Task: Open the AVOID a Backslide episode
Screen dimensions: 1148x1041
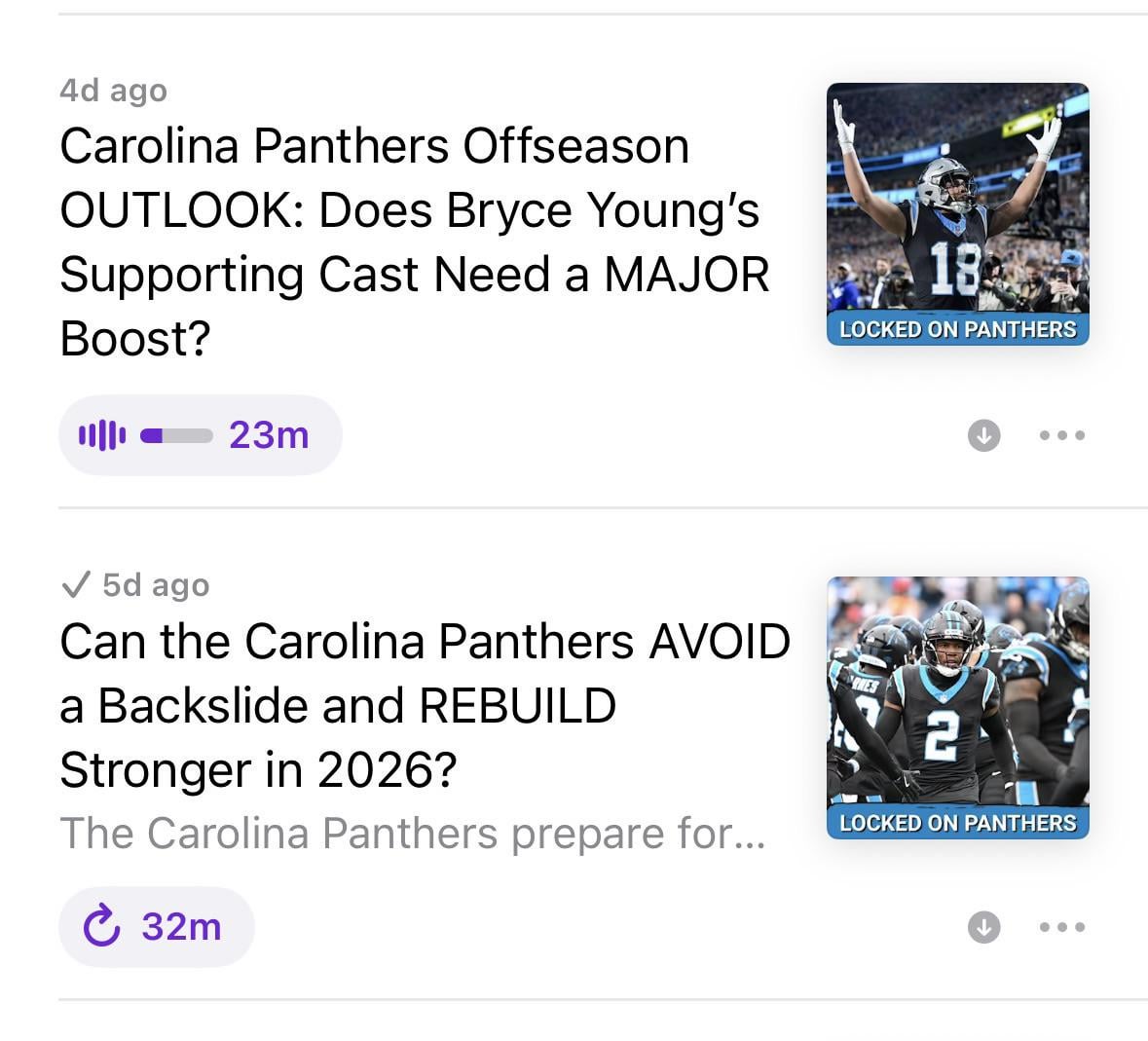Action: (x=424, y=705)
